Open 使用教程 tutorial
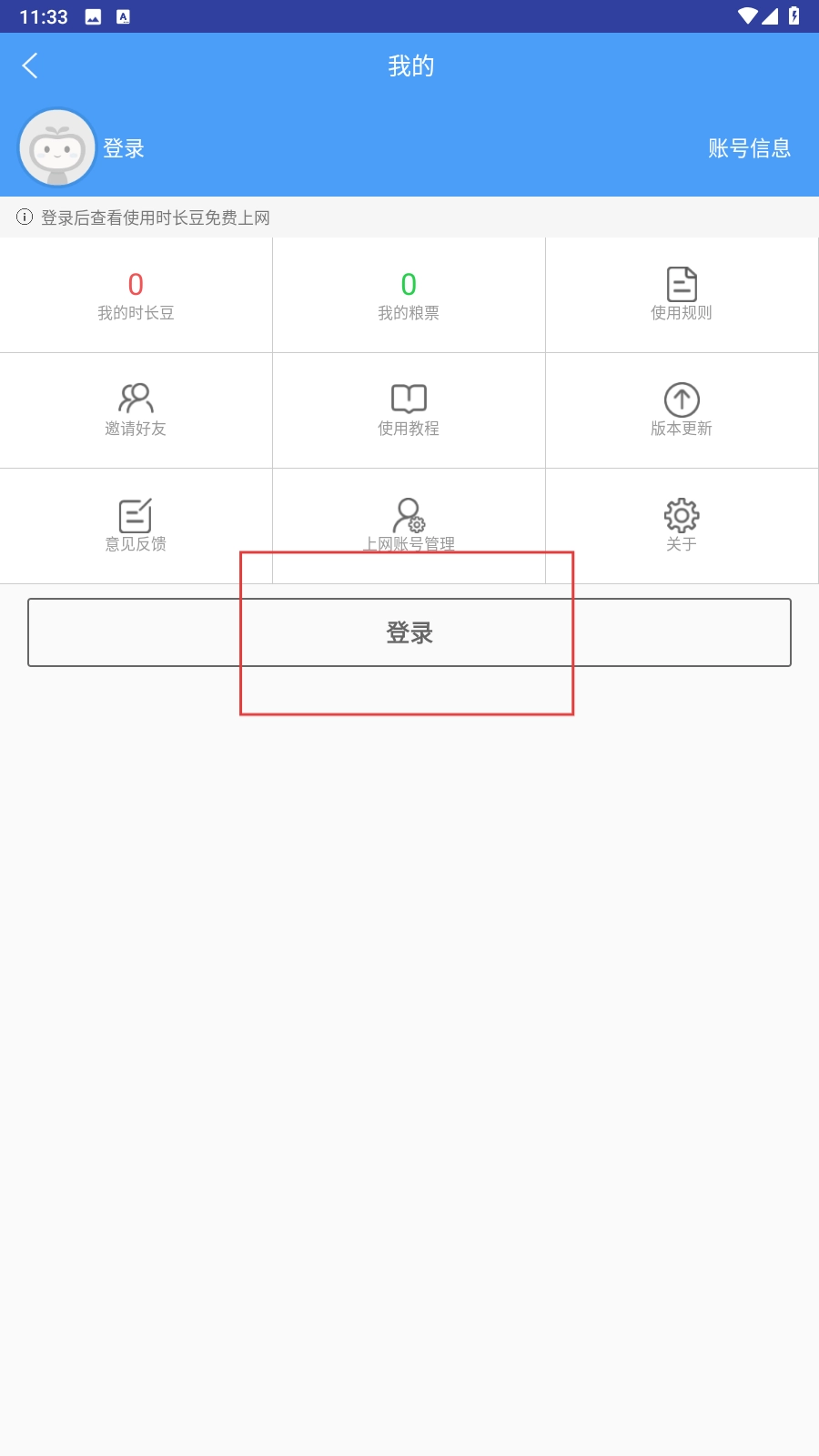This screenshot has height=1456, width=819. [409, 410]
